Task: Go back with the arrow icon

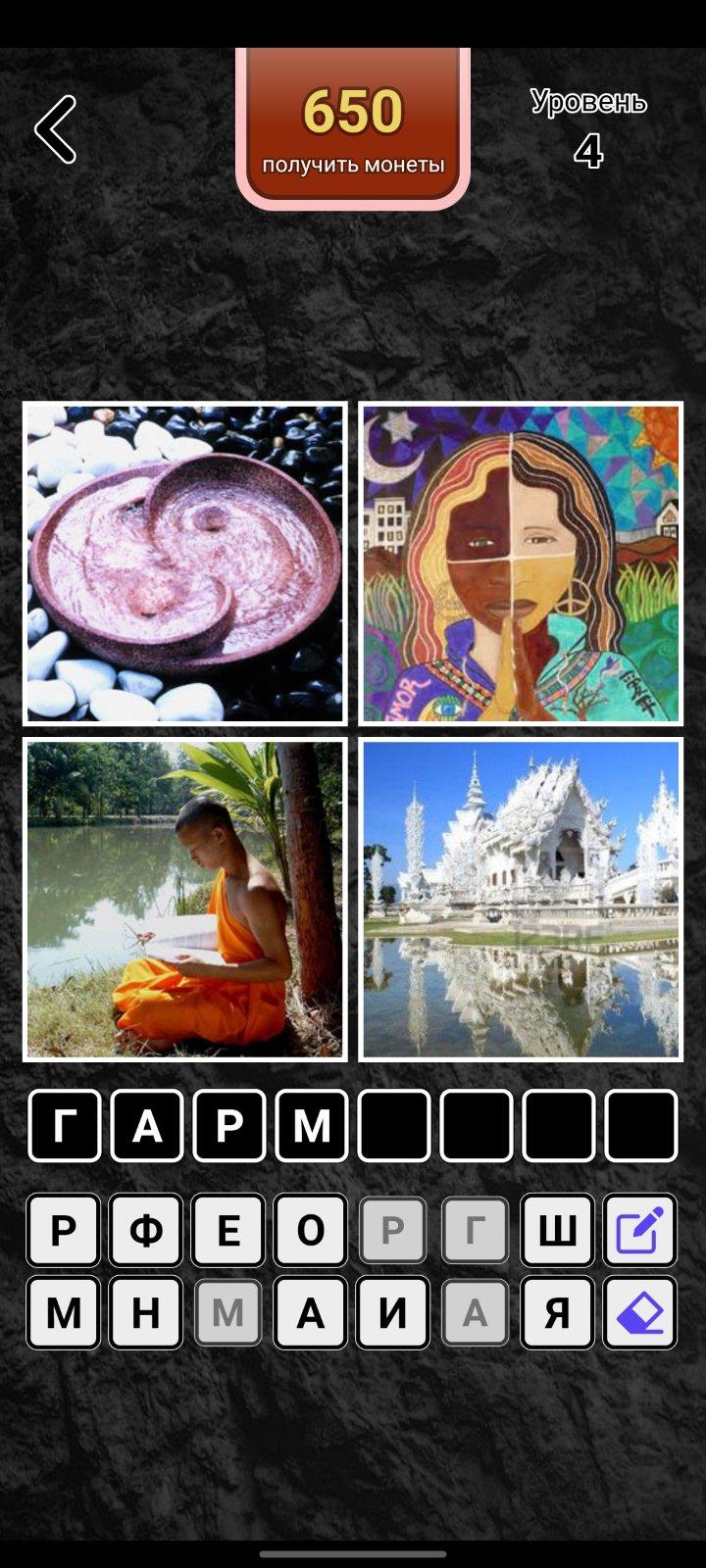Action: pyautogui.click(x=55, y=129)
